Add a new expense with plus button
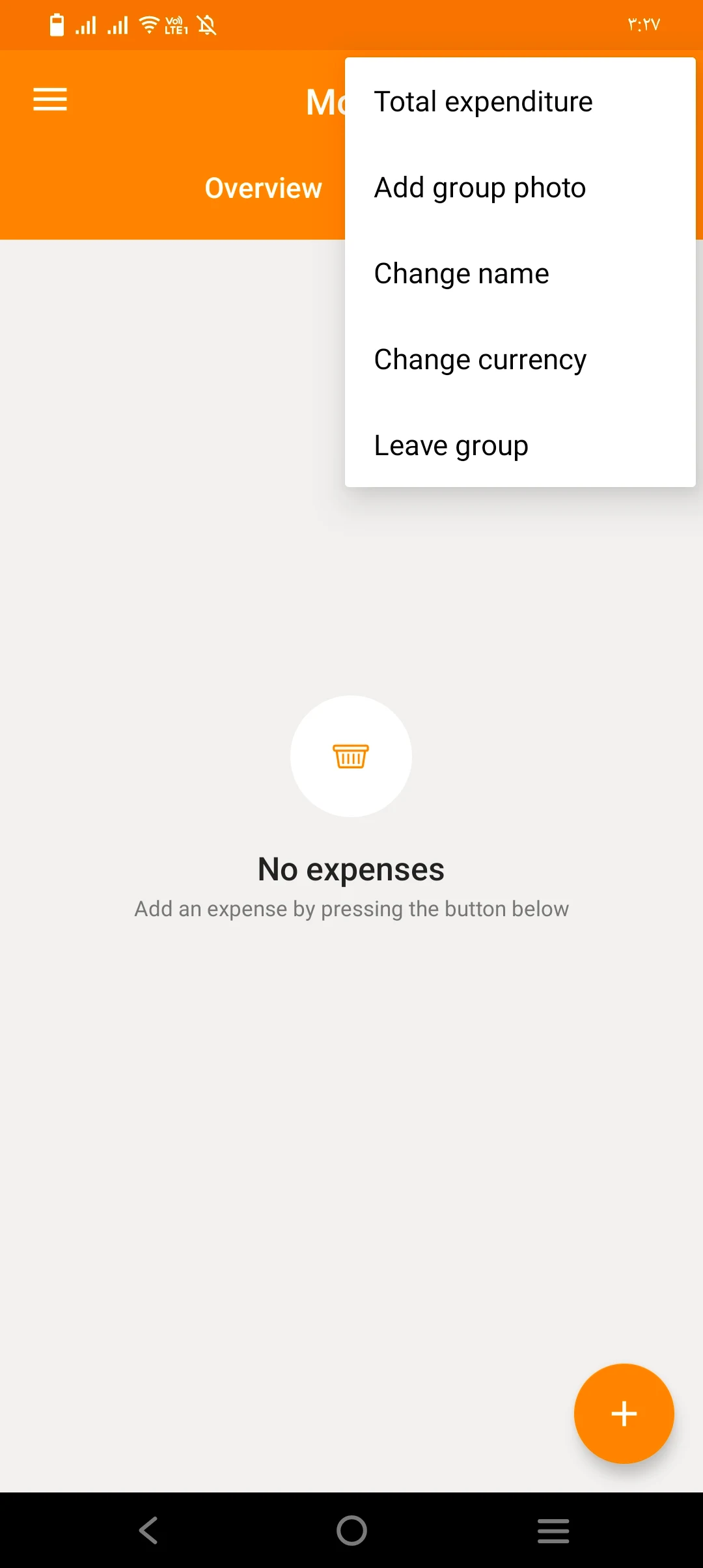This screenshot has width=703, height=1568. point(624,1413)
